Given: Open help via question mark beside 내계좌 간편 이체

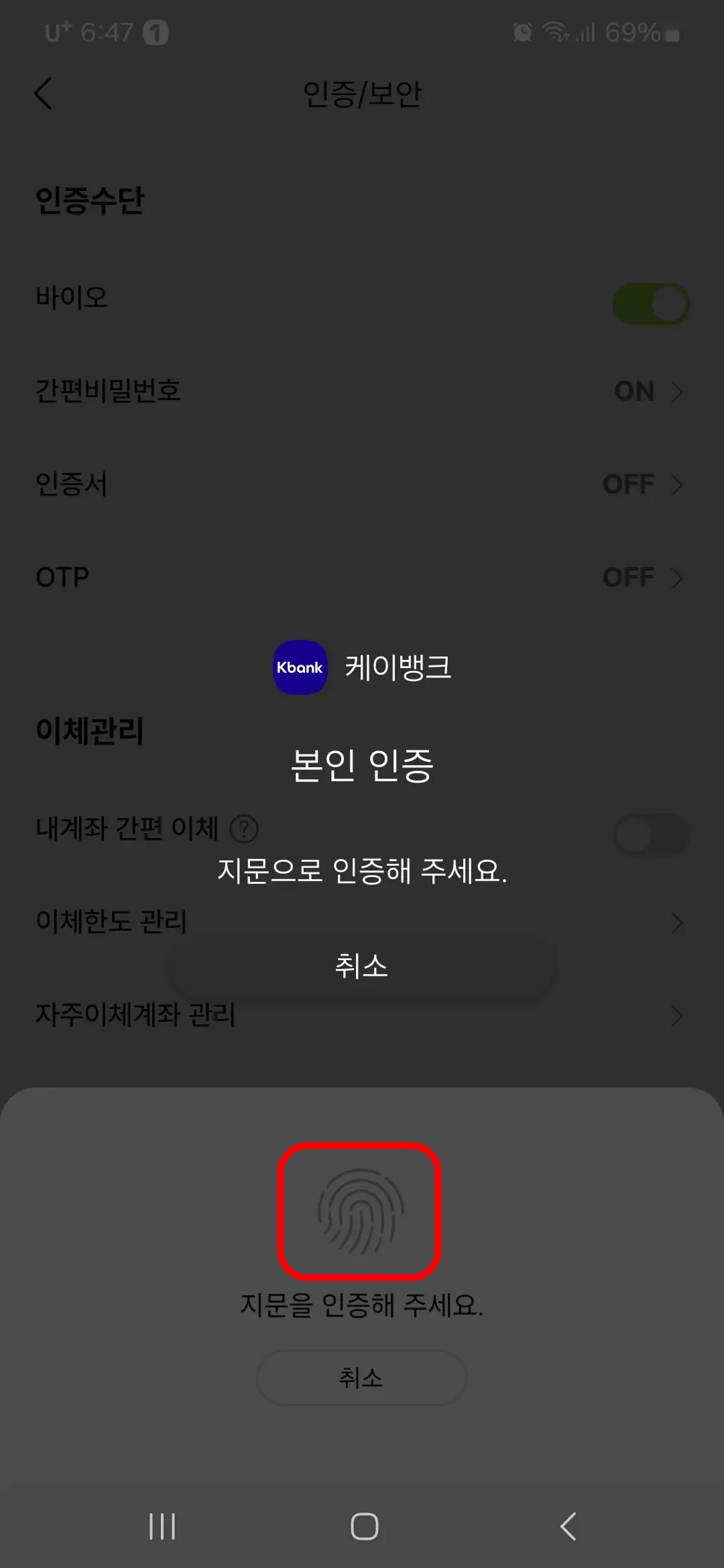Looking at the screenshot, I should click(x=244, y=829).
